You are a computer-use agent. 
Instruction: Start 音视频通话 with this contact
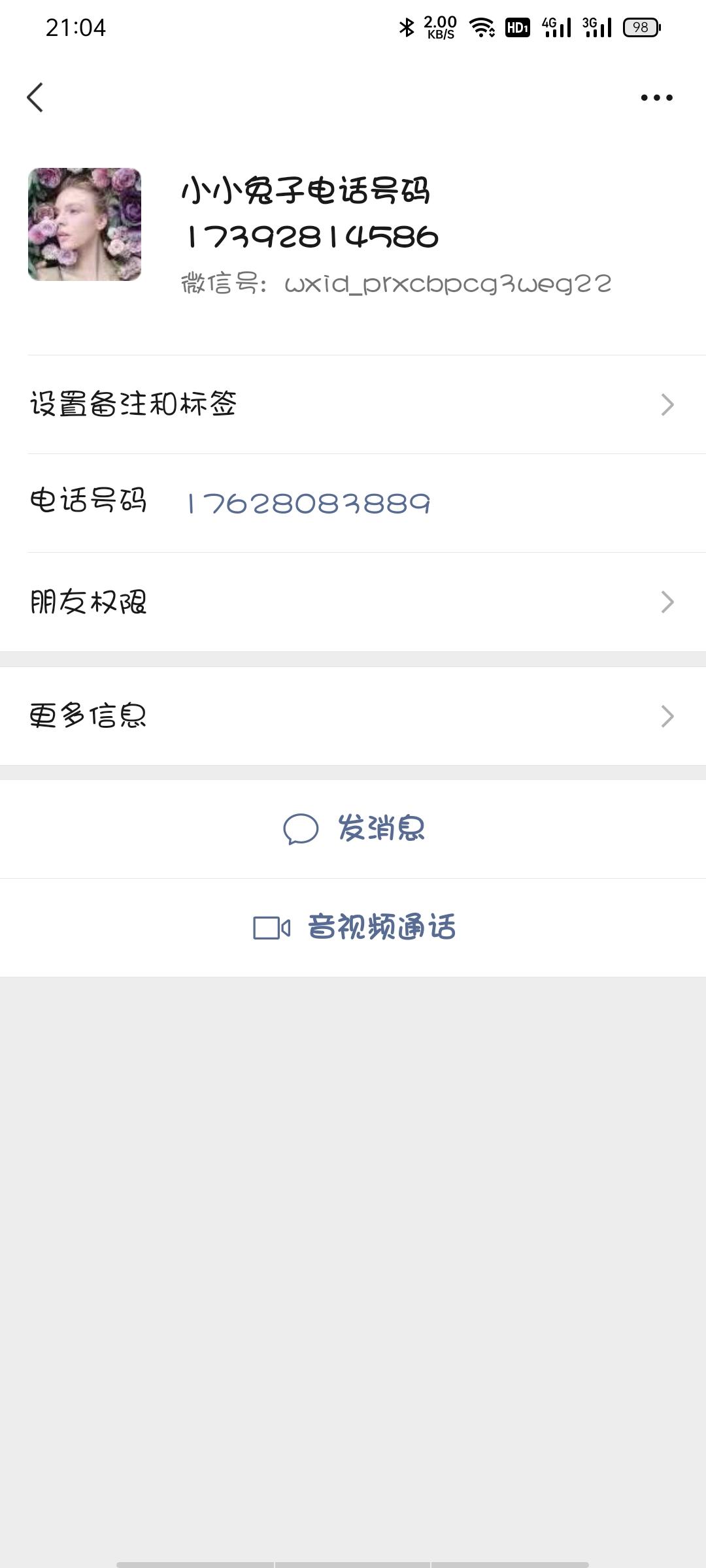click(354, 928)
